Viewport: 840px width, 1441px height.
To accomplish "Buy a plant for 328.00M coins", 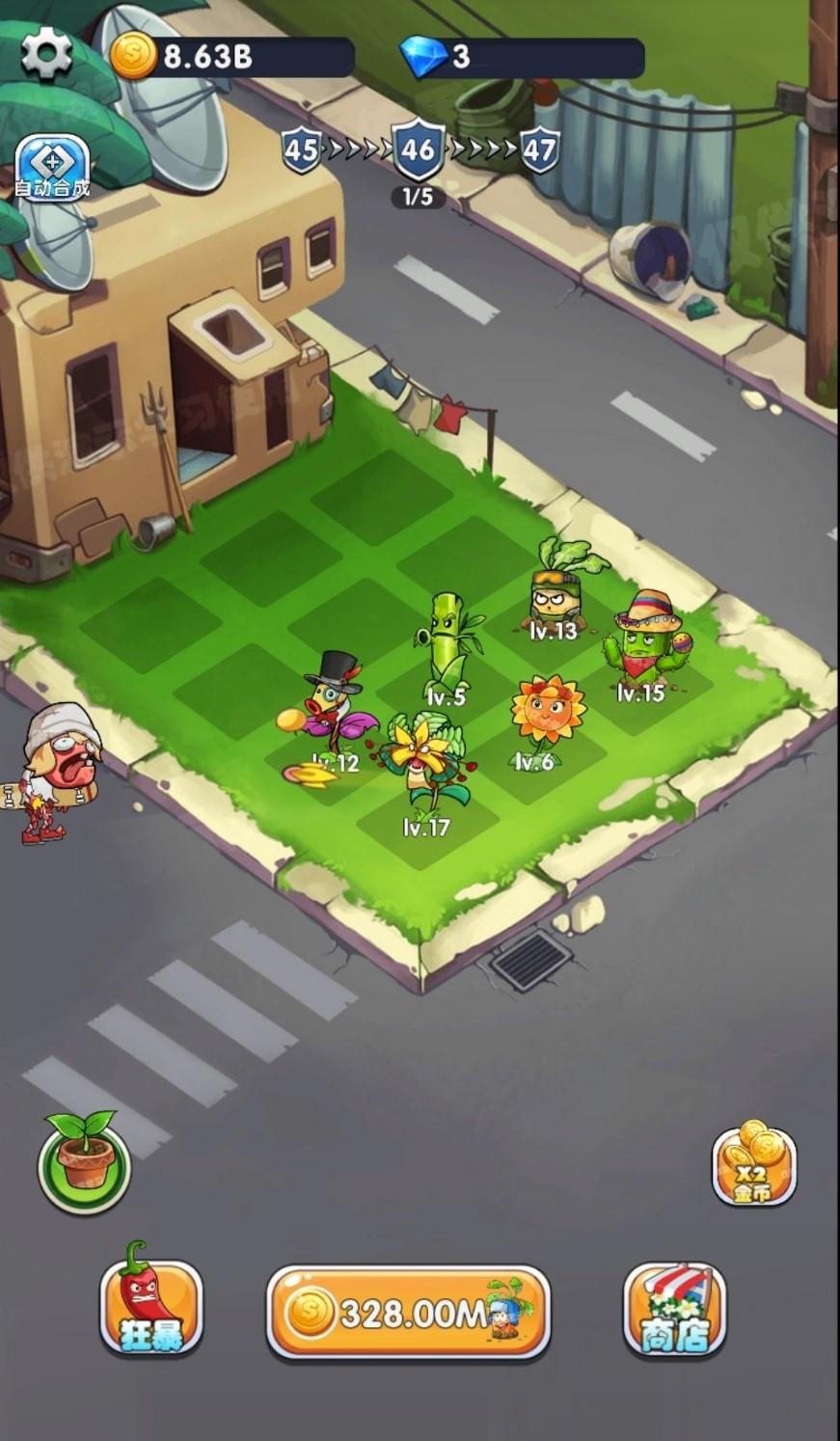I will (408, 1313).
